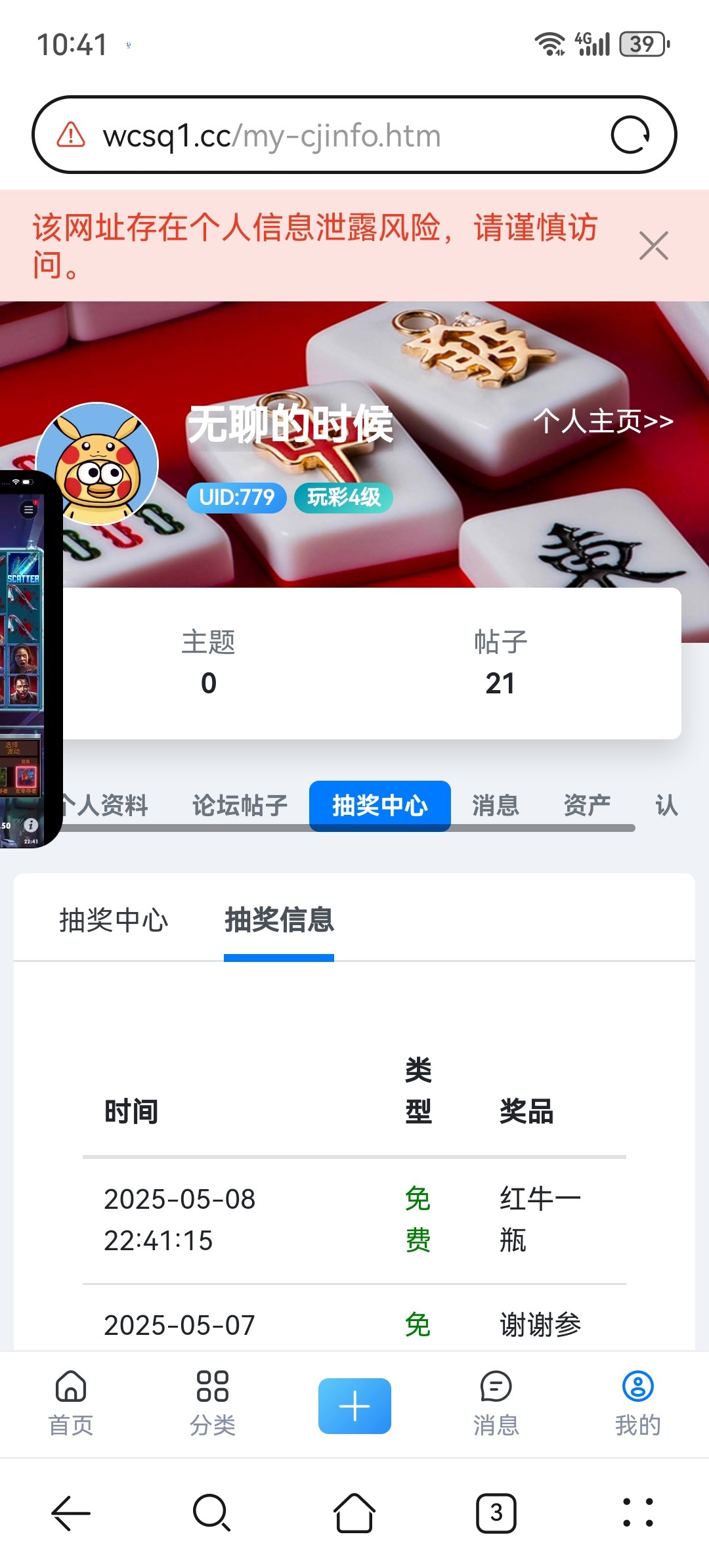Open the 个人主页 profile link

[x=603, y=421]
